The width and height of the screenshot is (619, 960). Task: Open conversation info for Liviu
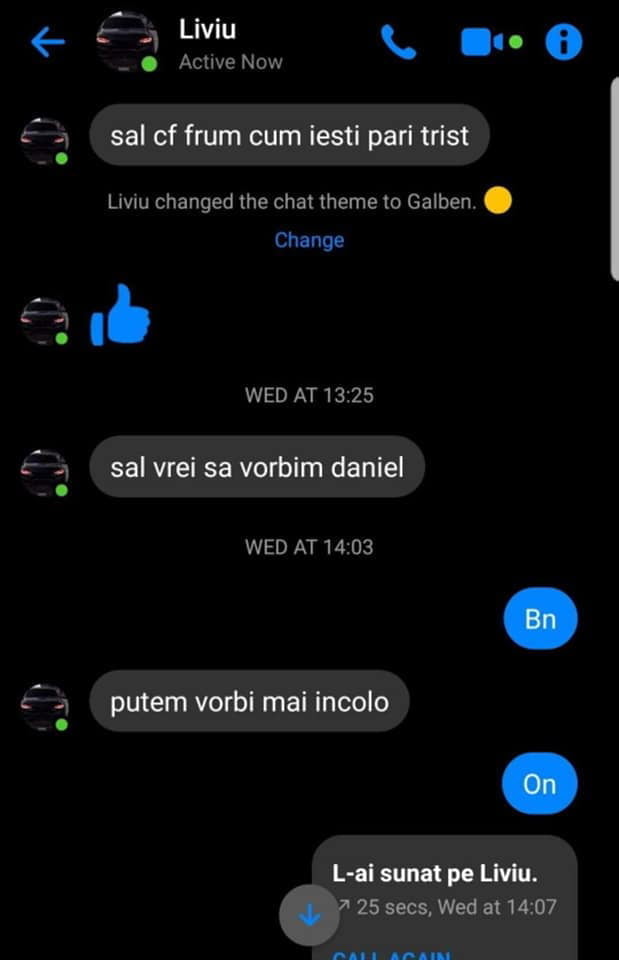(x=563, y=42)
